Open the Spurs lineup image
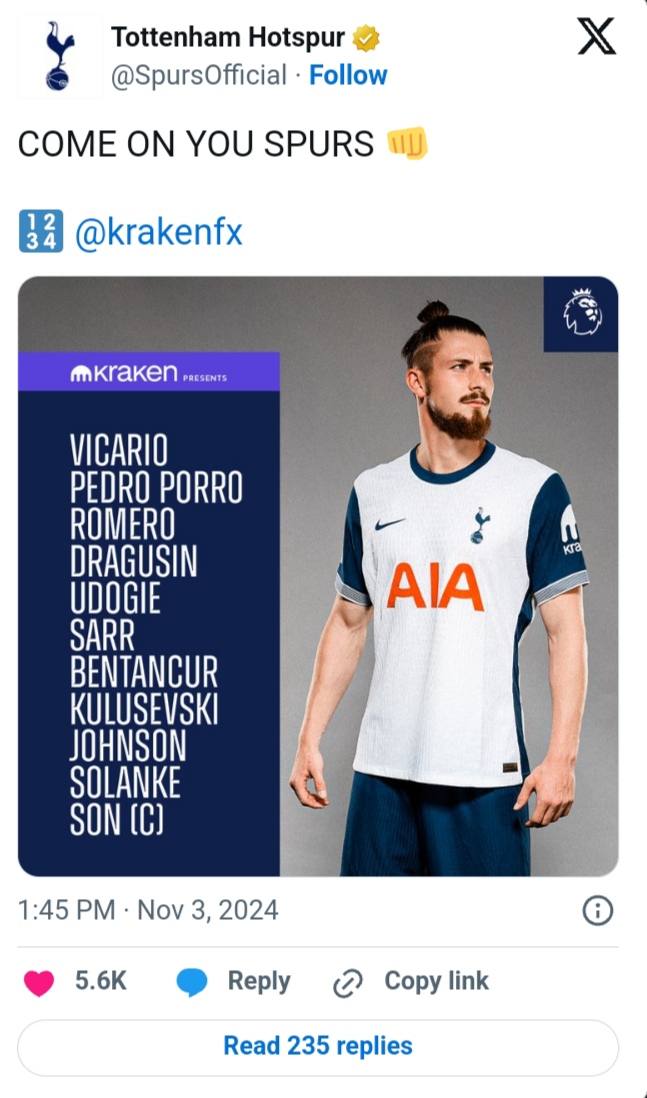The width and height of the screenshot is (647, 1098). (x=318, y=576)
